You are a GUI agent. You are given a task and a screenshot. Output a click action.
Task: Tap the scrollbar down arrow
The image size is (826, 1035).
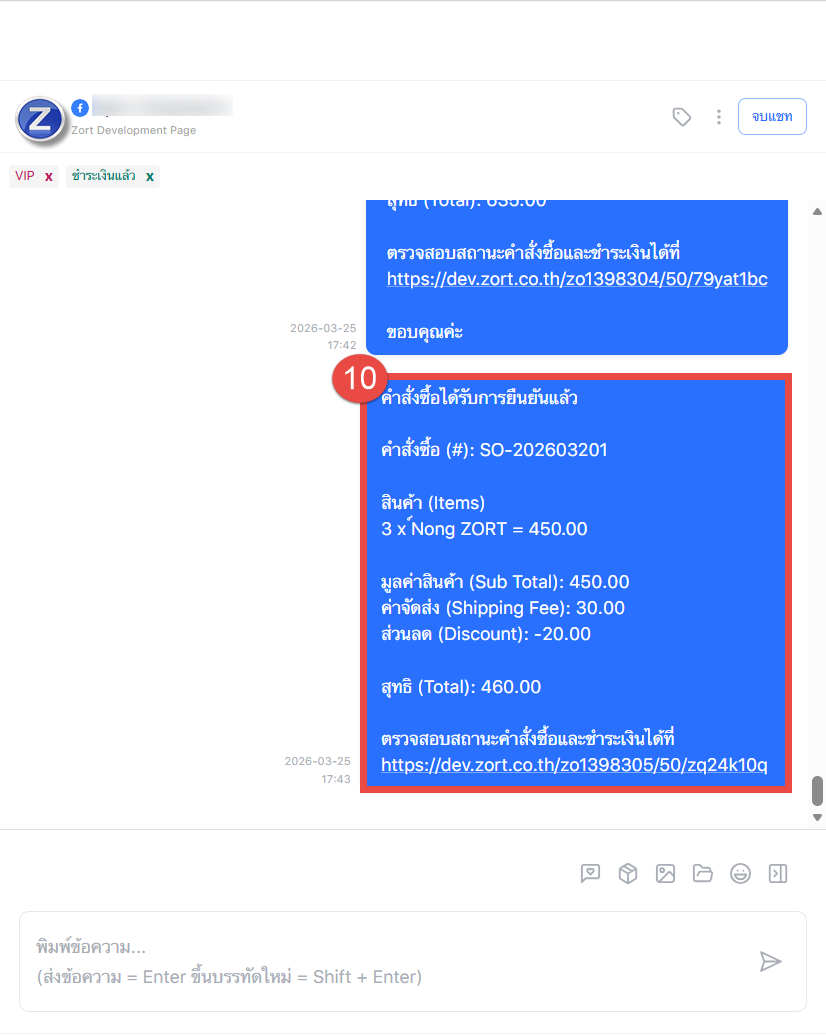[817, 817]
